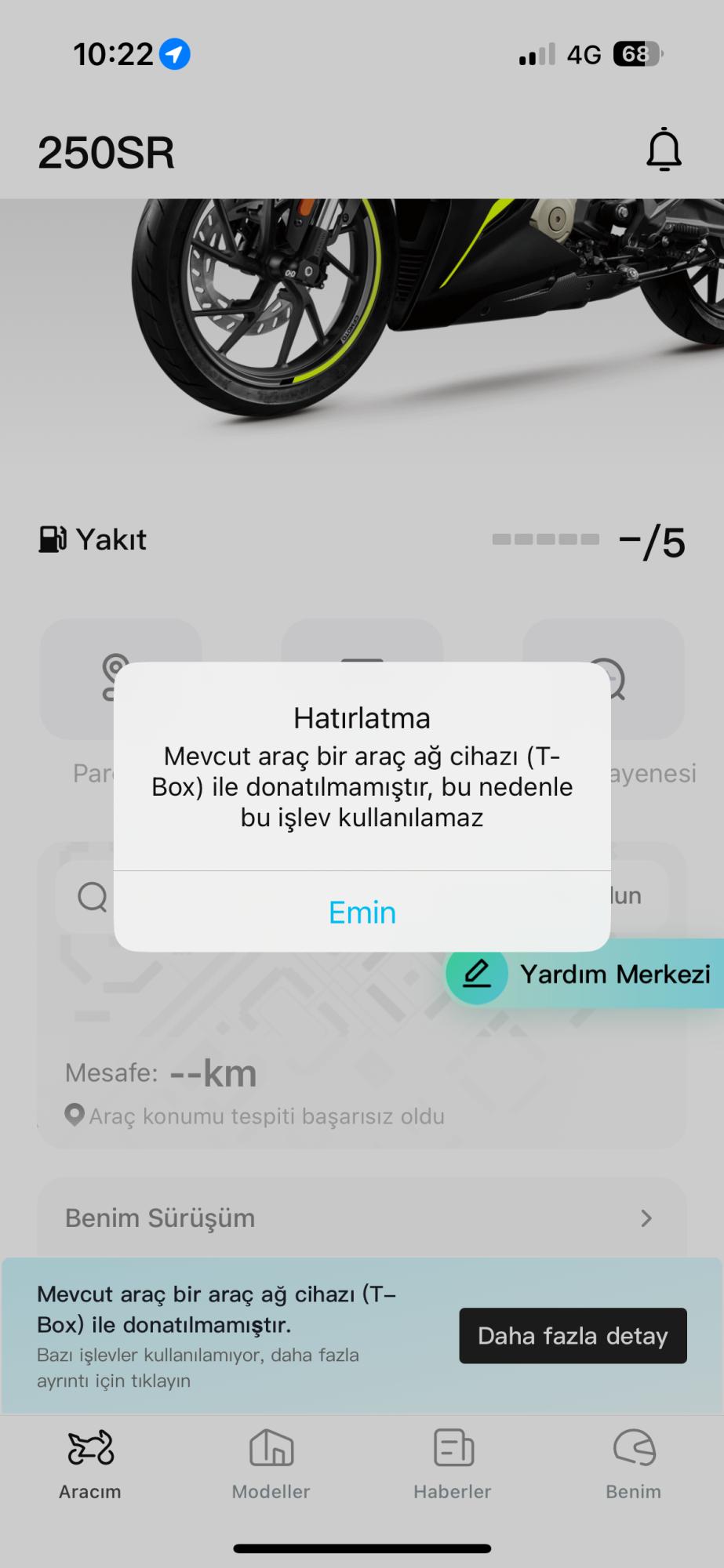Select the Aracım tab

[x=90, y=1463]
